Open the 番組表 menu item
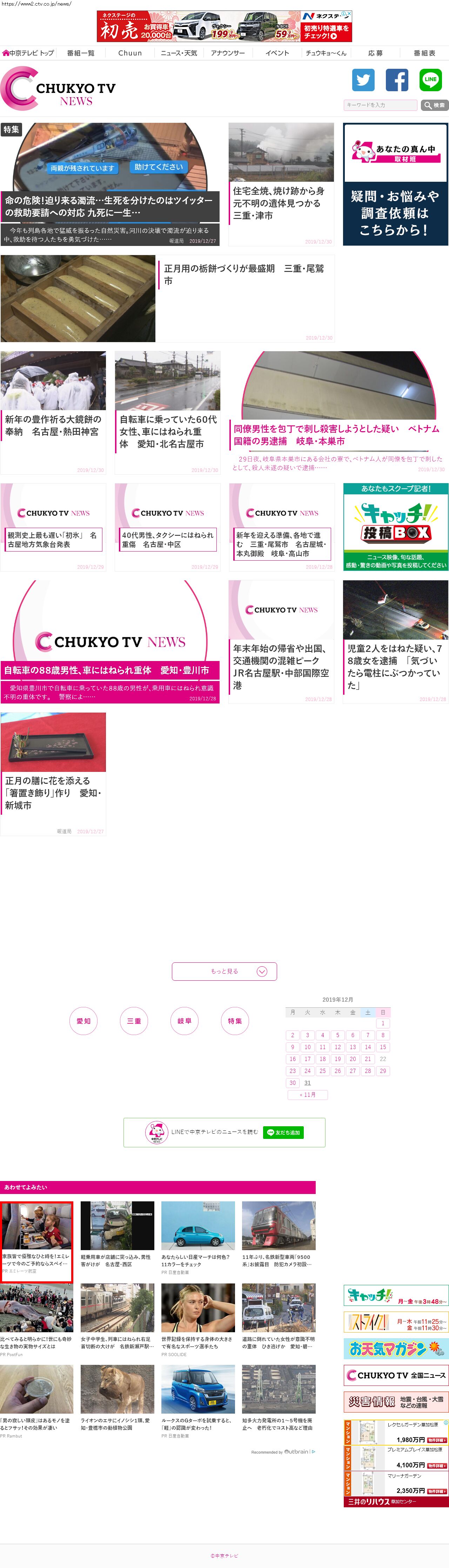The height and width of the screenshot is (1568, 449). tap(424, 53)
